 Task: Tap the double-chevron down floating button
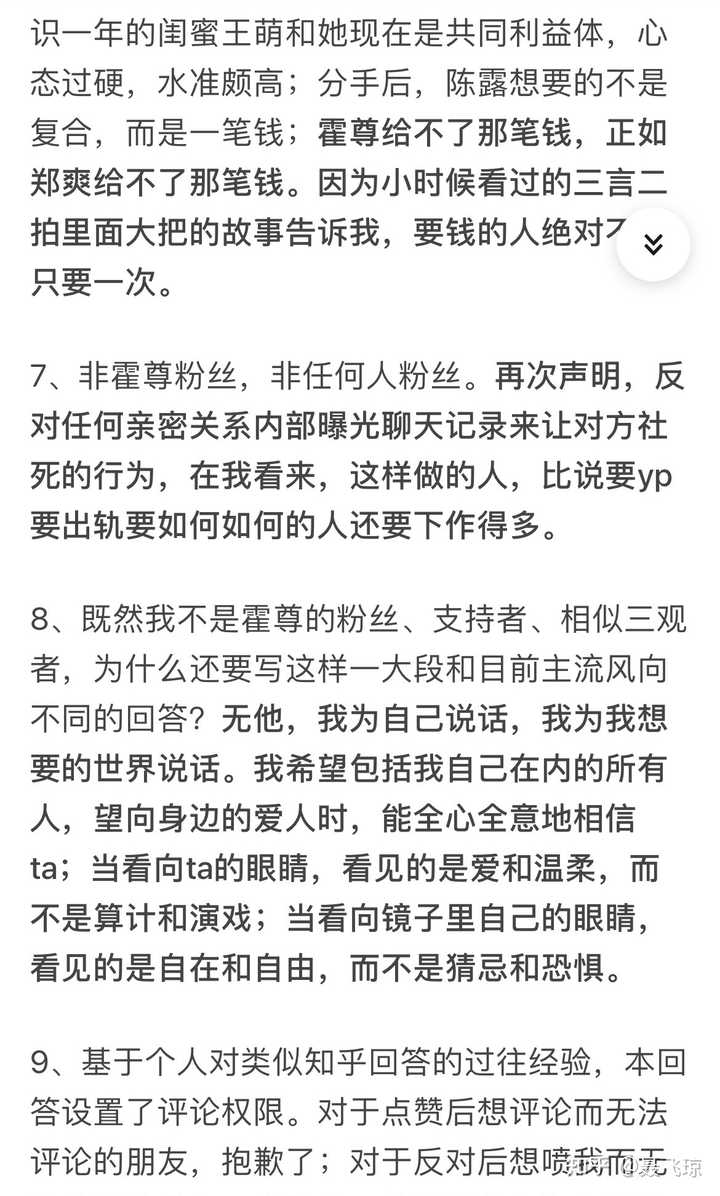[653, 244]
